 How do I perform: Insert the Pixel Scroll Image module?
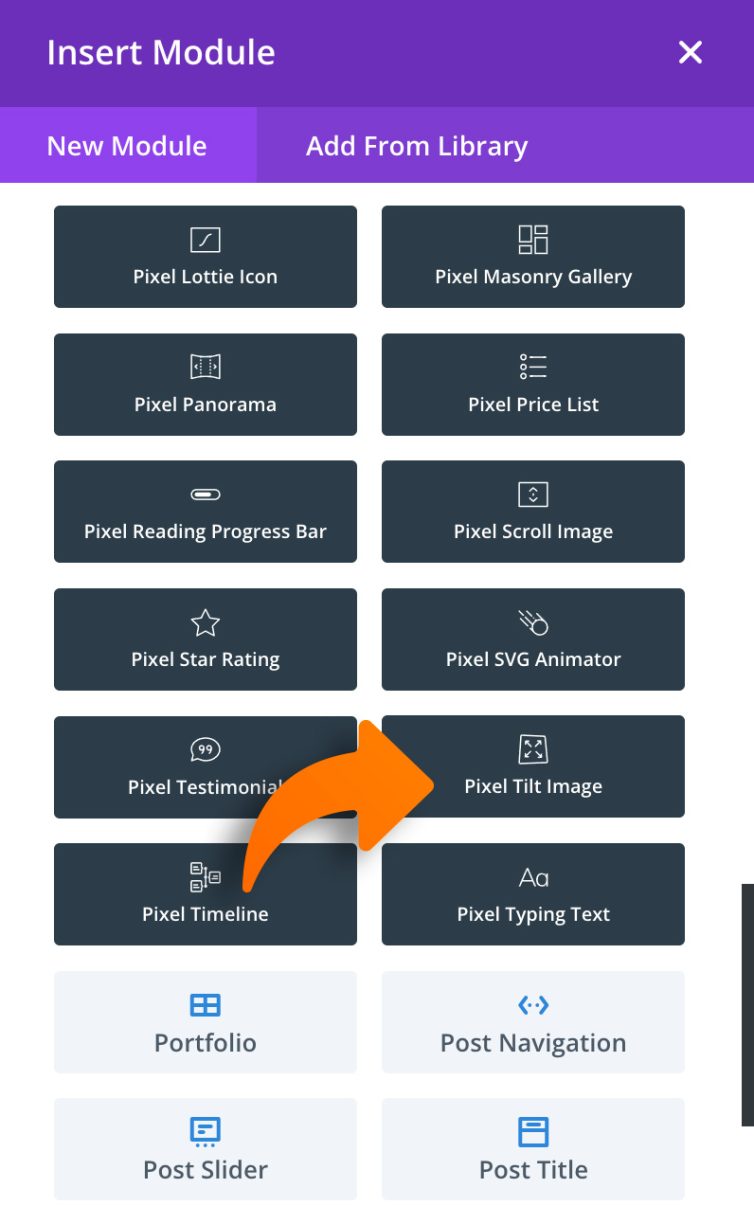[532, 511]
